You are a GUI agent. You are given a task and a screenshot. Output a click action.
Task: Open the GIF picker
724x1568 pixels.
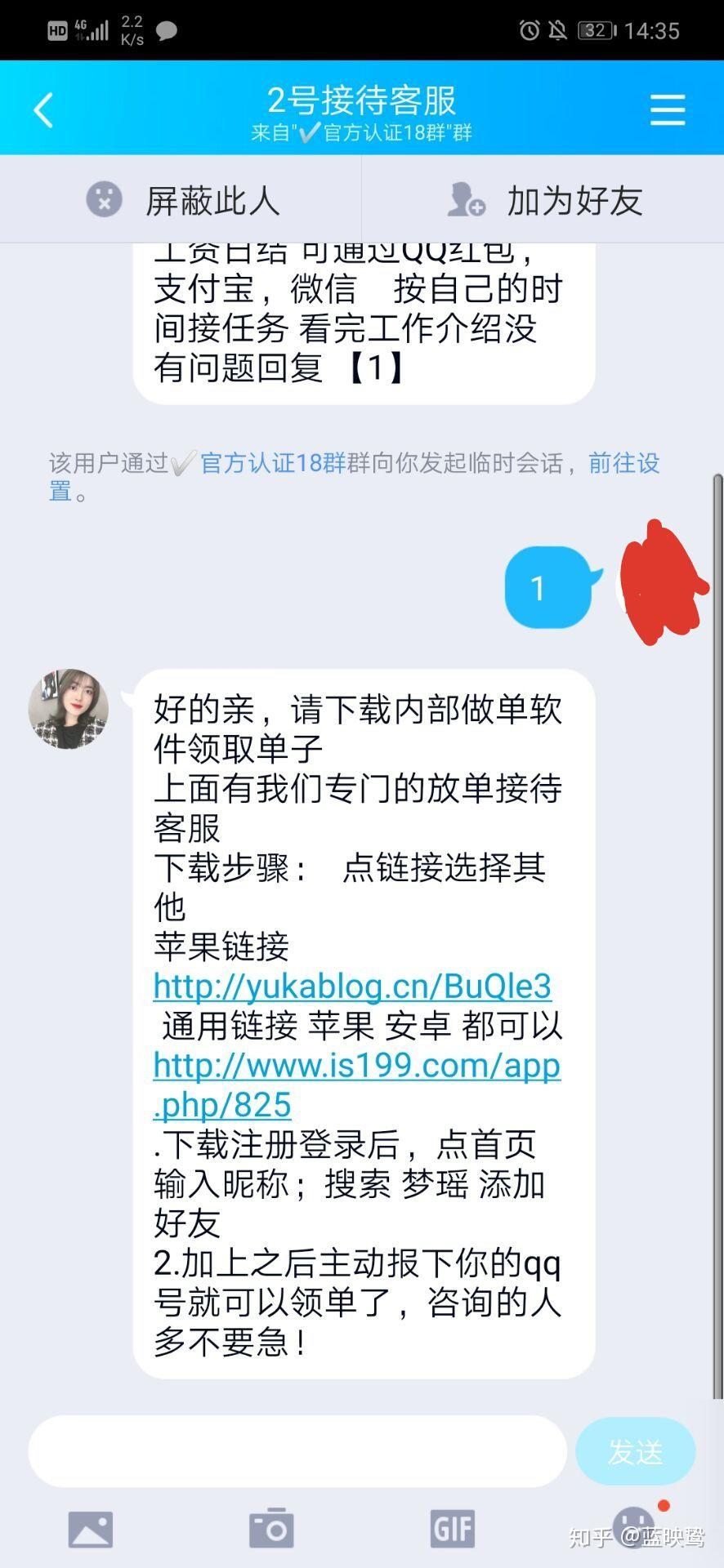[x=452, y=1527]
